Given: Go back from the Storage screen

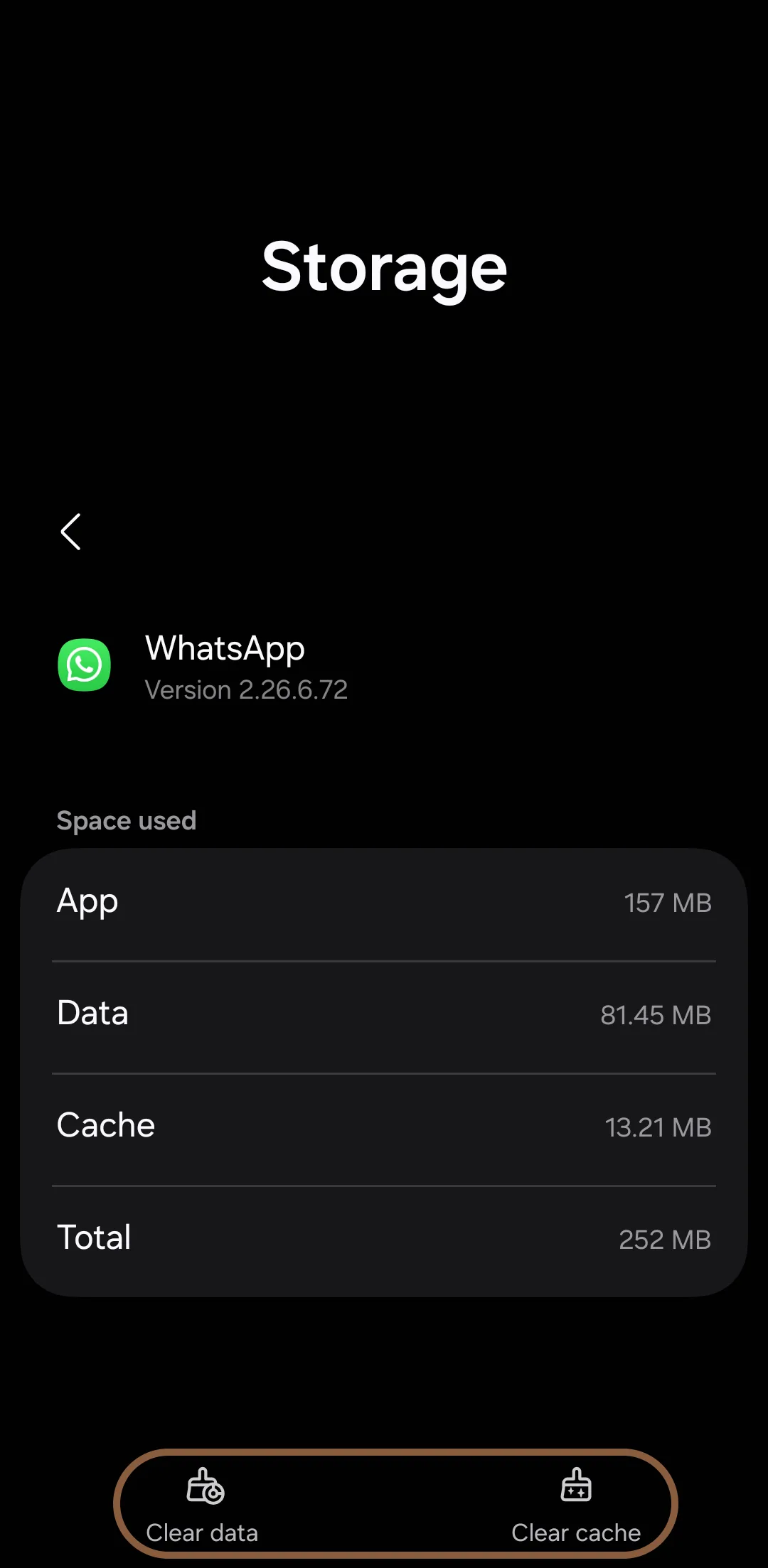Looking at the screenshot, I should click(x=70, y=532).
